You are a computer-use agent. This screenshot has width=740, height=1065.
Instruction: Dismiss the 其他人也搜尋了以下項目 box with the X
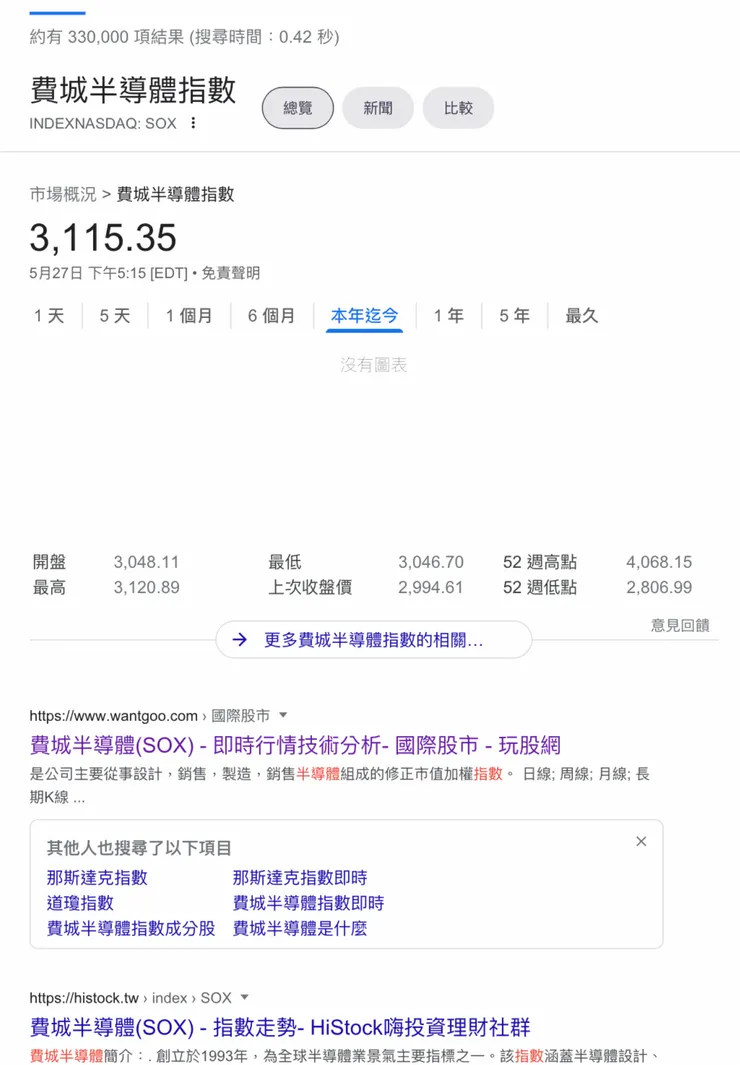coord(640,841)
